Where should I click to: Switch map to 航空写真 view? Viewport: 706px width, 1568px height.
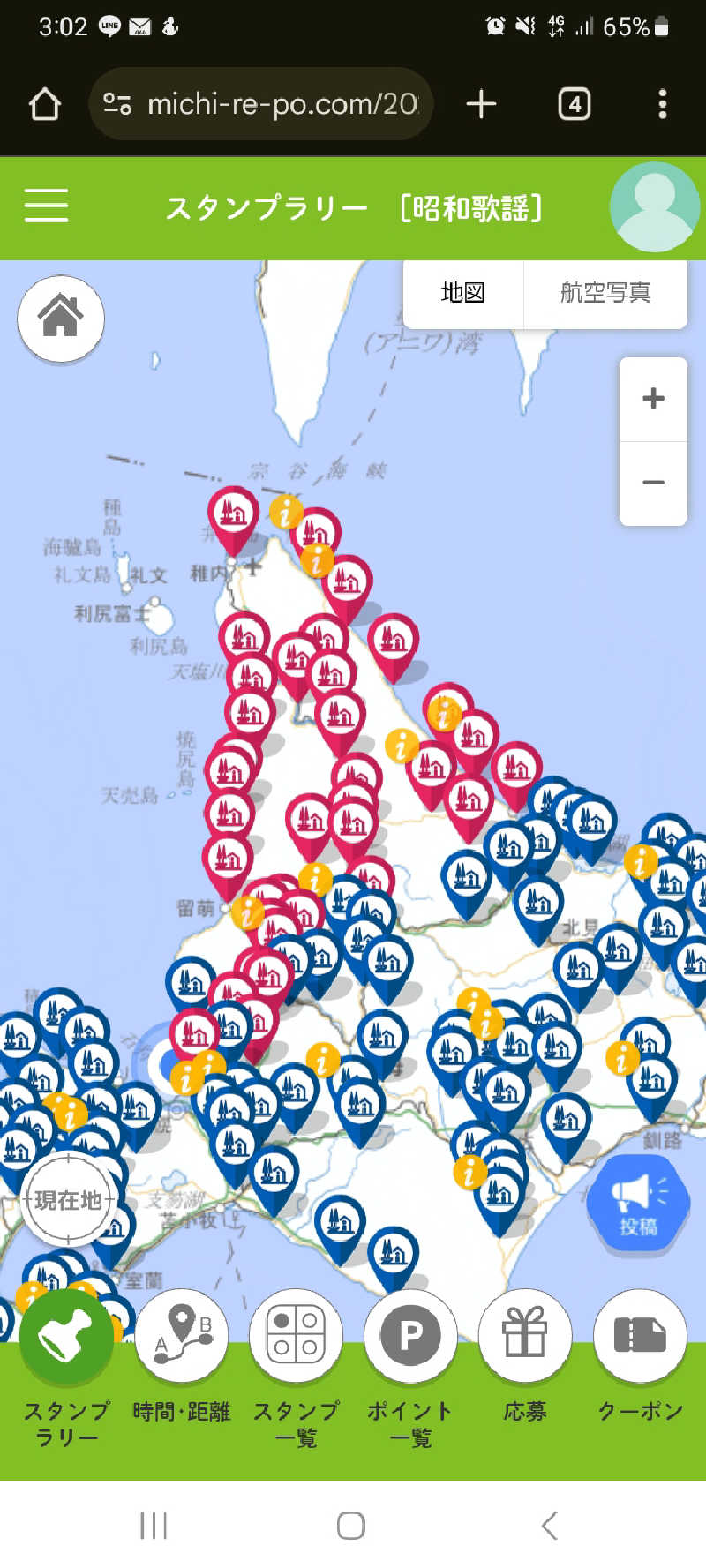tap(605, 293)
